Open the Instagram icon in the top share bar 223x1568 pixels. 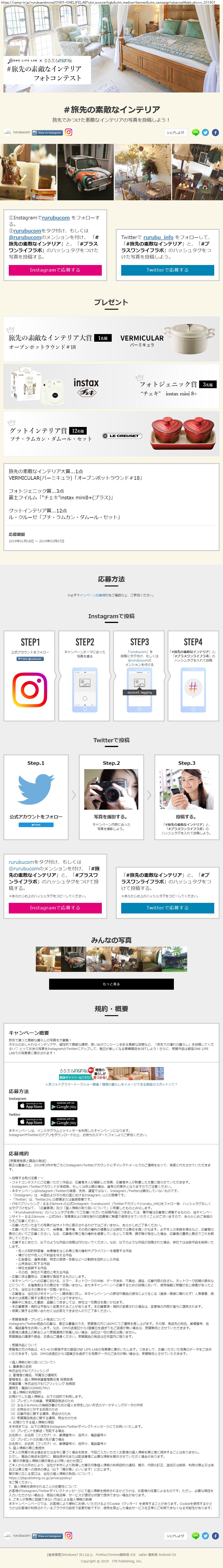click(69, 132)
